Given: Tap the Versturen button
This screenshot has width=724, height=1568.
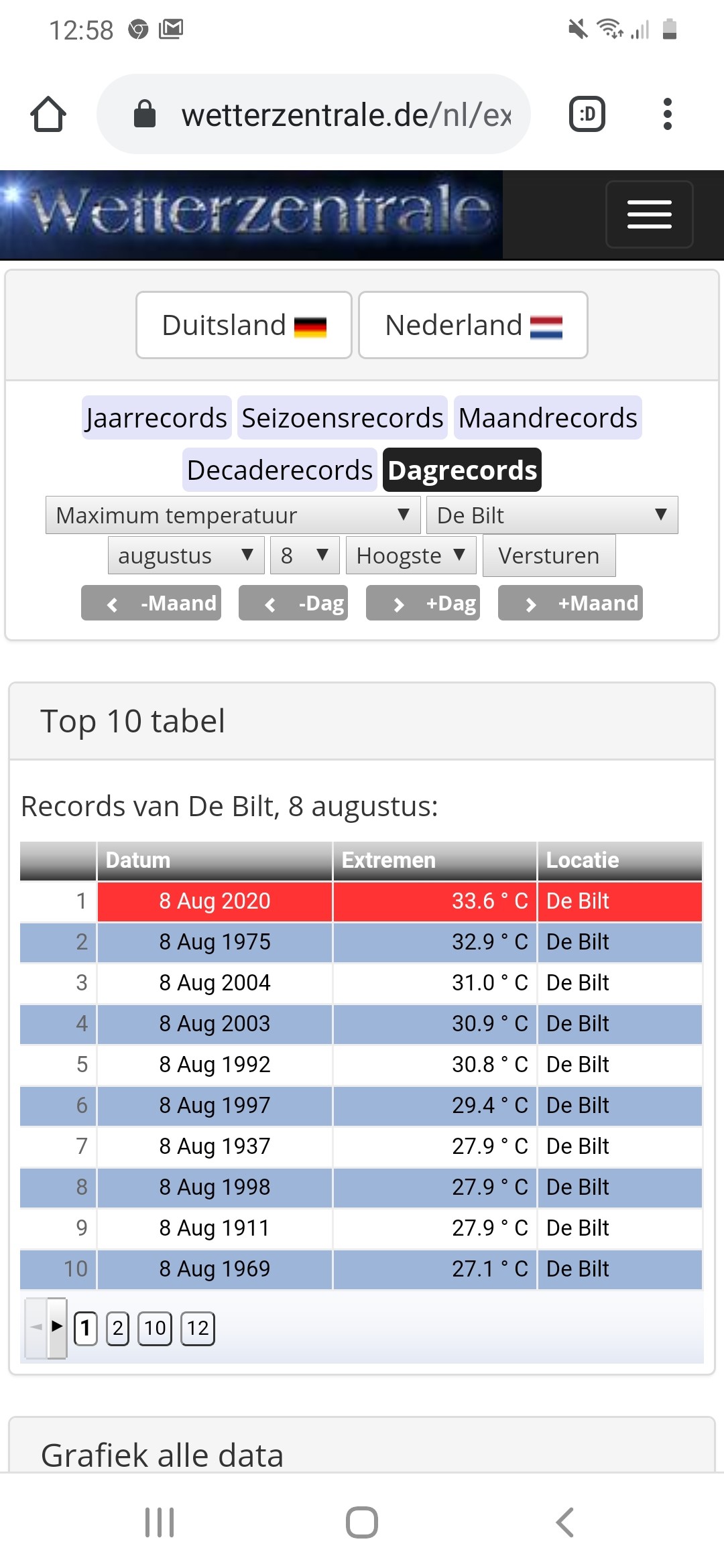Looking at the screenshot, I should tap(549, 556).
